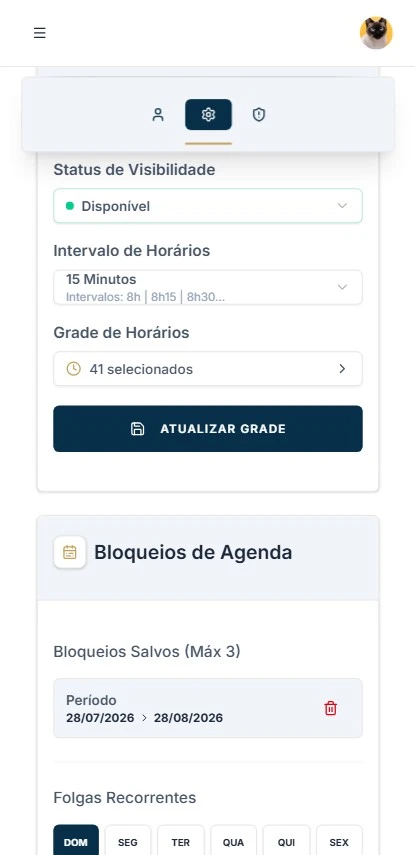
Task: Tap the ATUALIZAR GRADE button
Action: 208,429
